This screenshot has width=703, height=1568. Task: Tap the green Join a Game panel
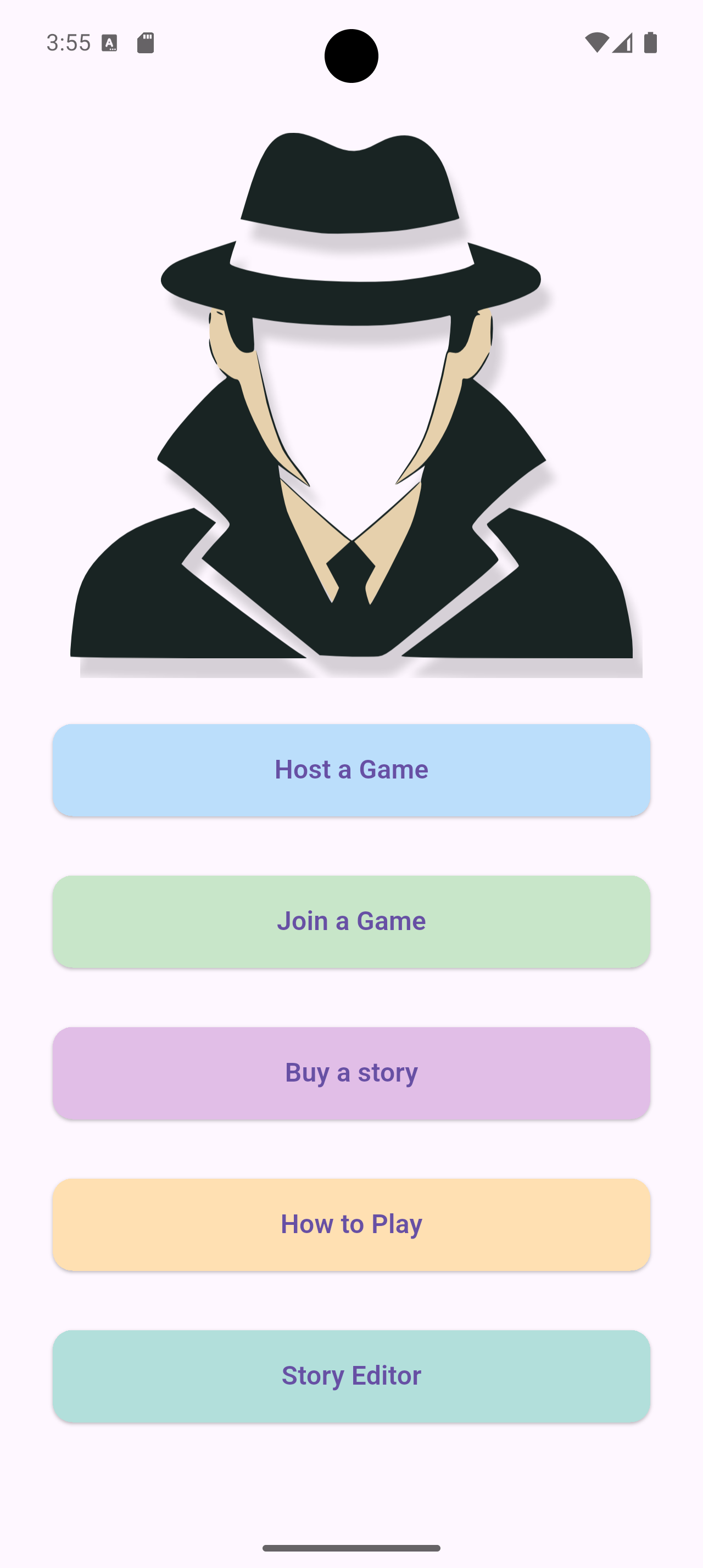[351, 920]
